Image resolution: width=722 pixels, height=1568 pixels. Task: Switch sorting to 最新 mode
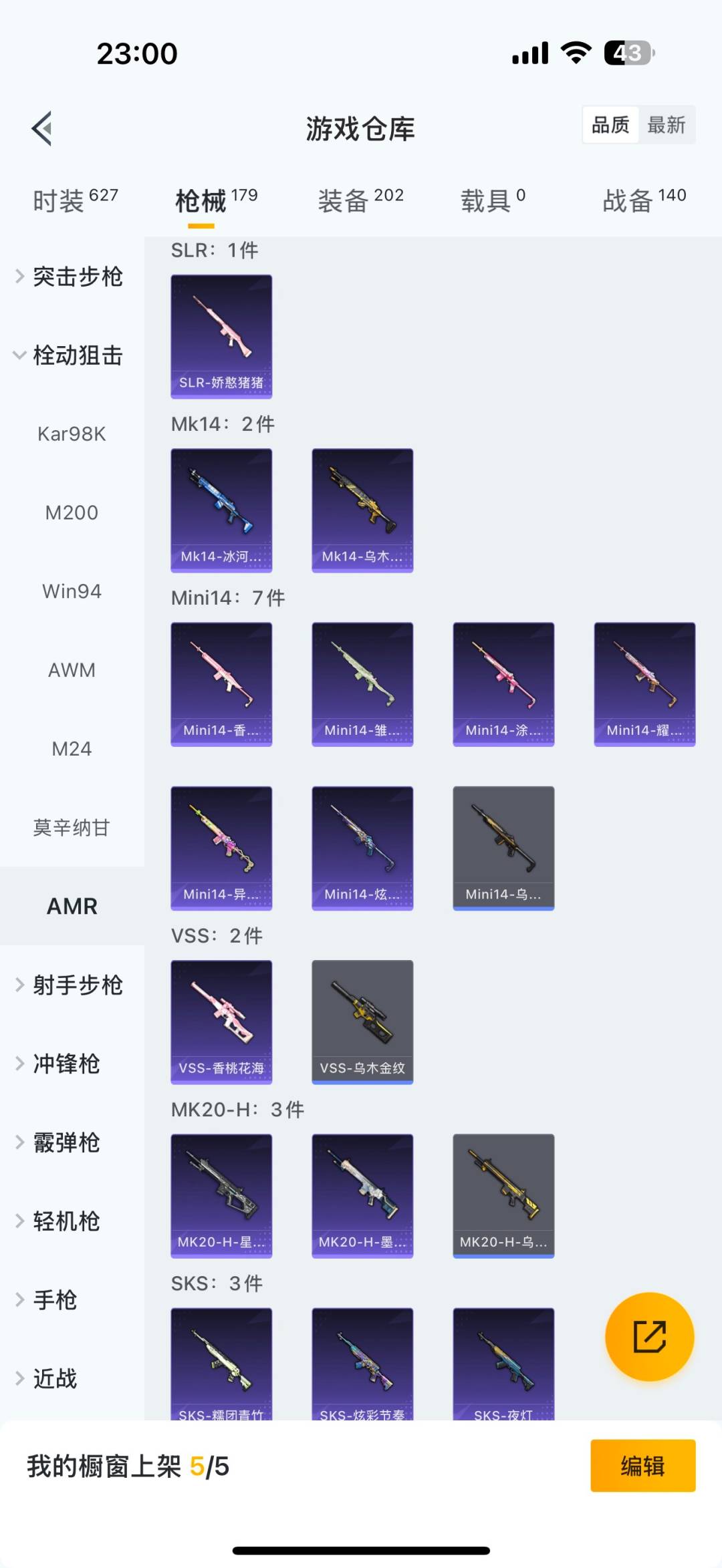[667, 125]
